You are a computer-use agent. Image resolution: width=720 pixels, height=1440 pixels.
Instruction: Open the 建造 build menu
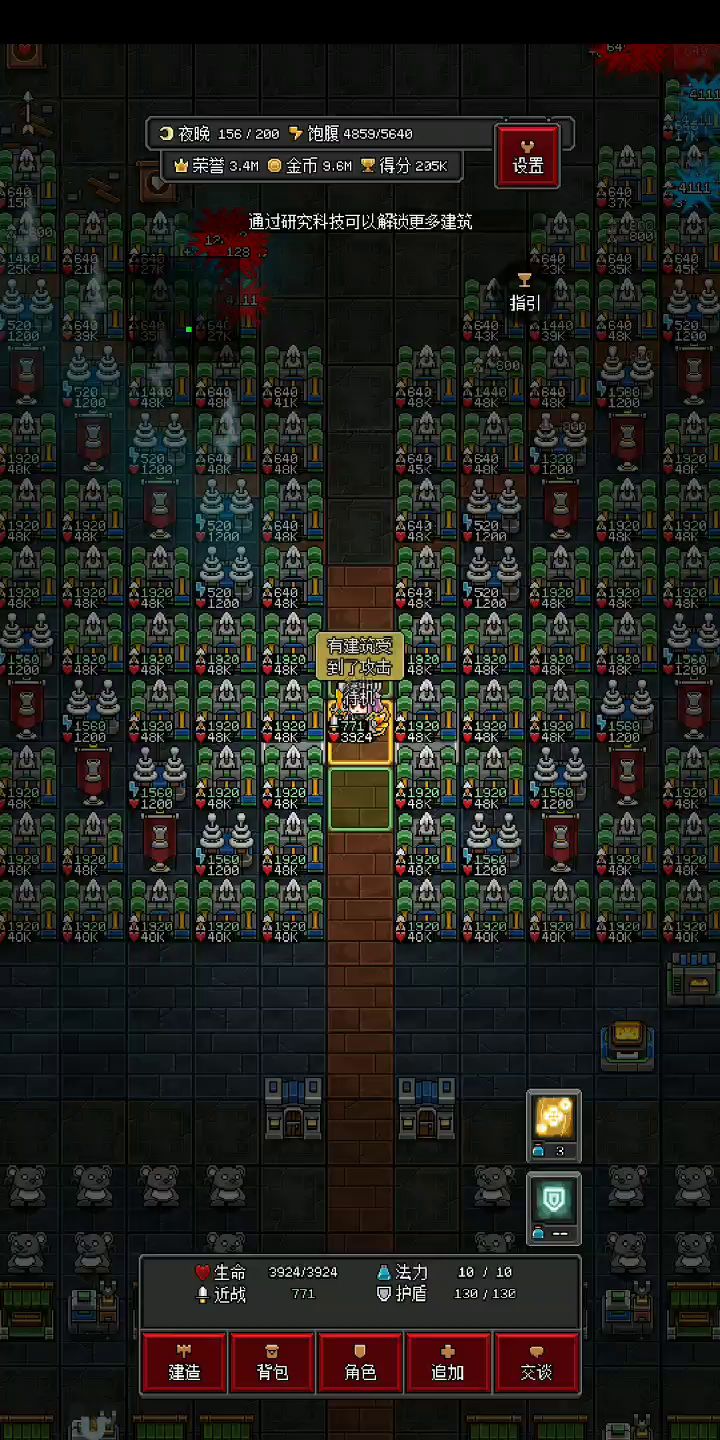tap(184, 1362)
